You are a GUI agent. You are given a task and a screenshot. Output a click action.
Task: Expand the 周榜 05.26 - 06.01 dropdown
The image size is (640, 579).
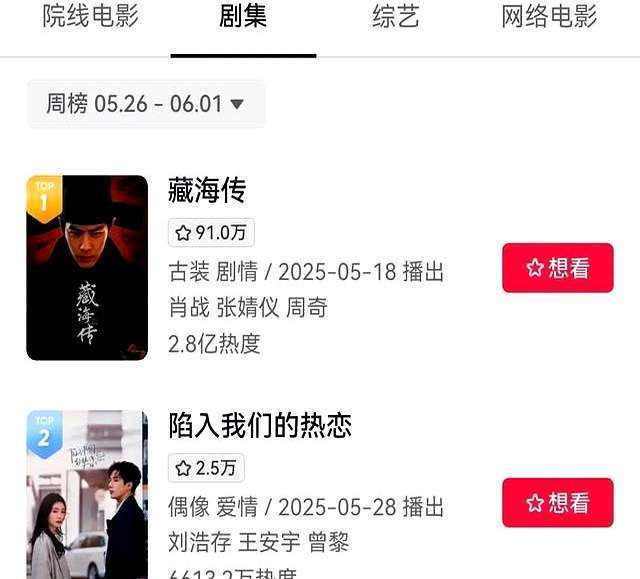(x=146, y=104)
